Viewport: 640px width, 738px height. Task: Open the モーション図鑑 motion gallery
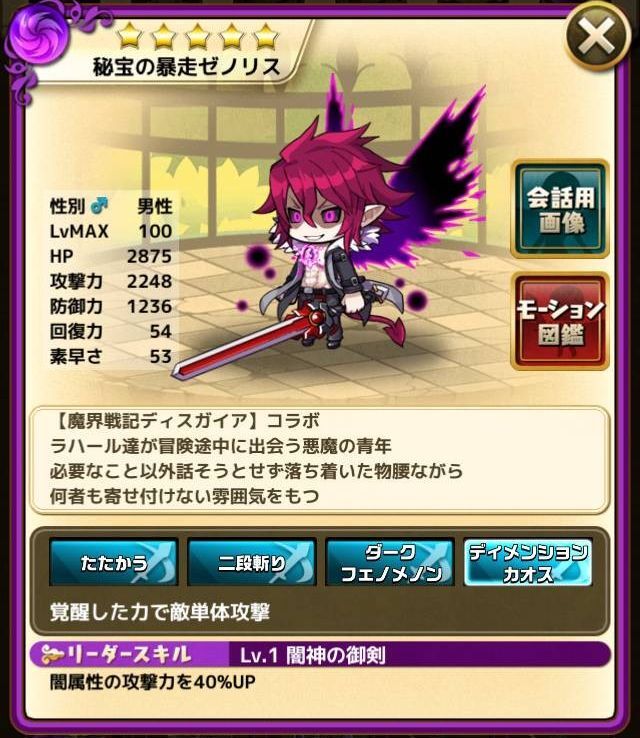[560, 320]
